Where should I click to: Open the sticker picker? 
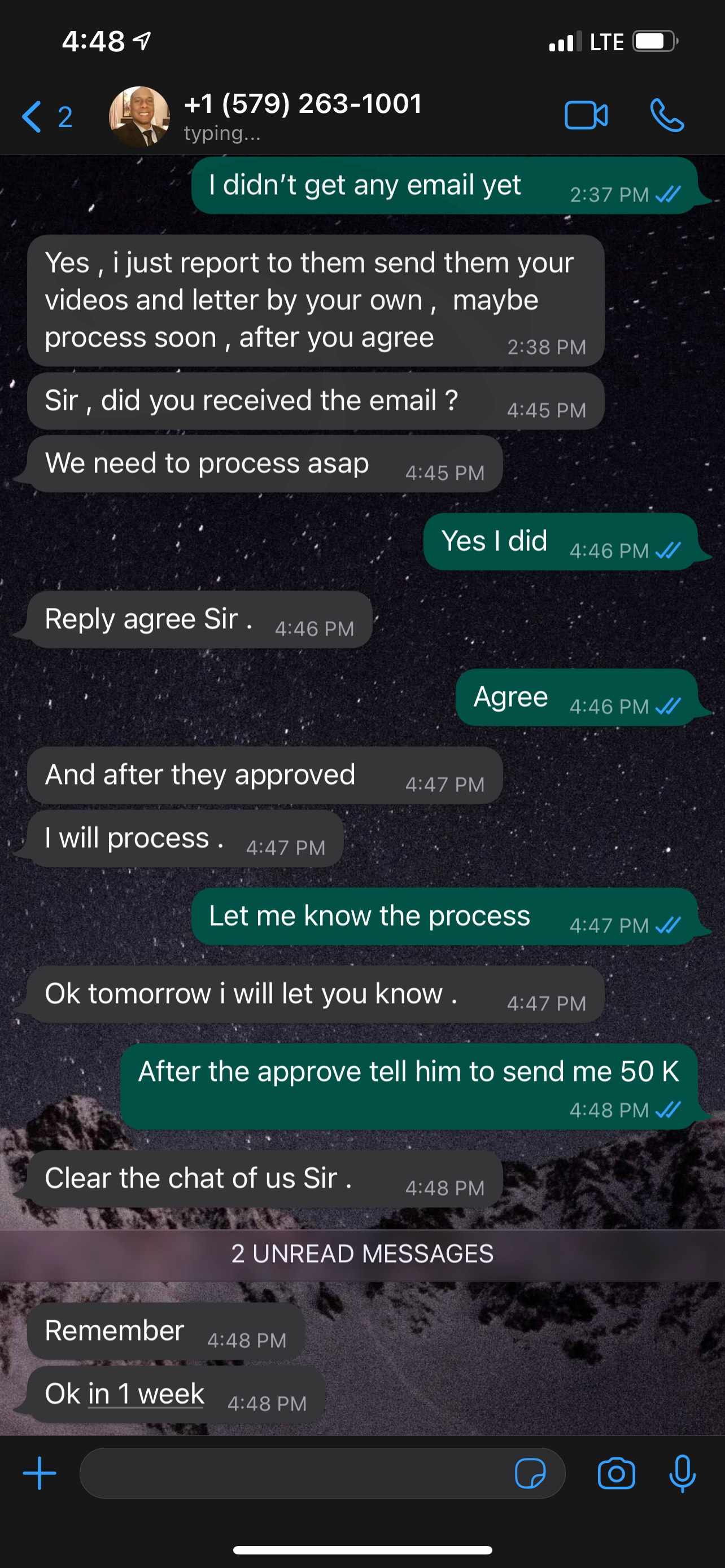click(x=530, y=1474)
